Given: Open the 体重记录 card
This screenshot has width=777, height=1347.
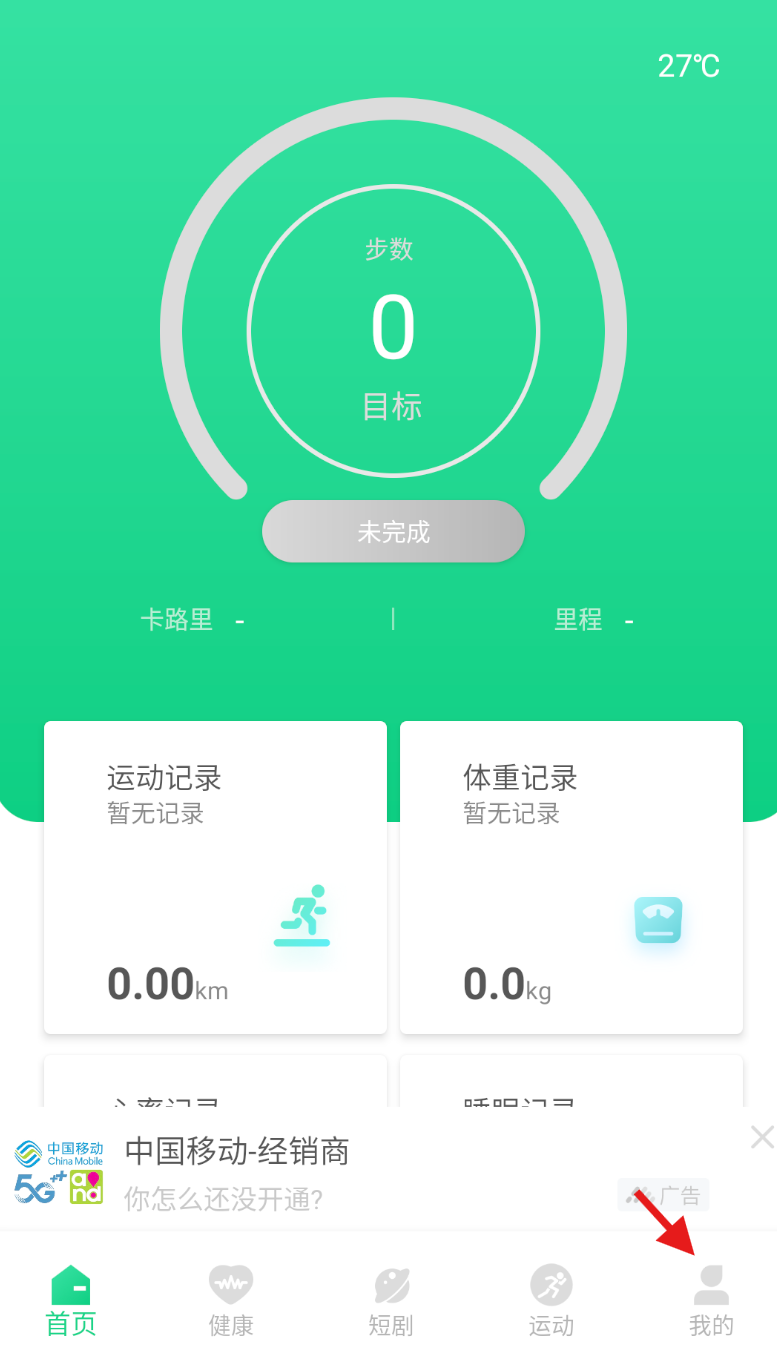Looking at the screenshot, I should (x=571, y=877).
